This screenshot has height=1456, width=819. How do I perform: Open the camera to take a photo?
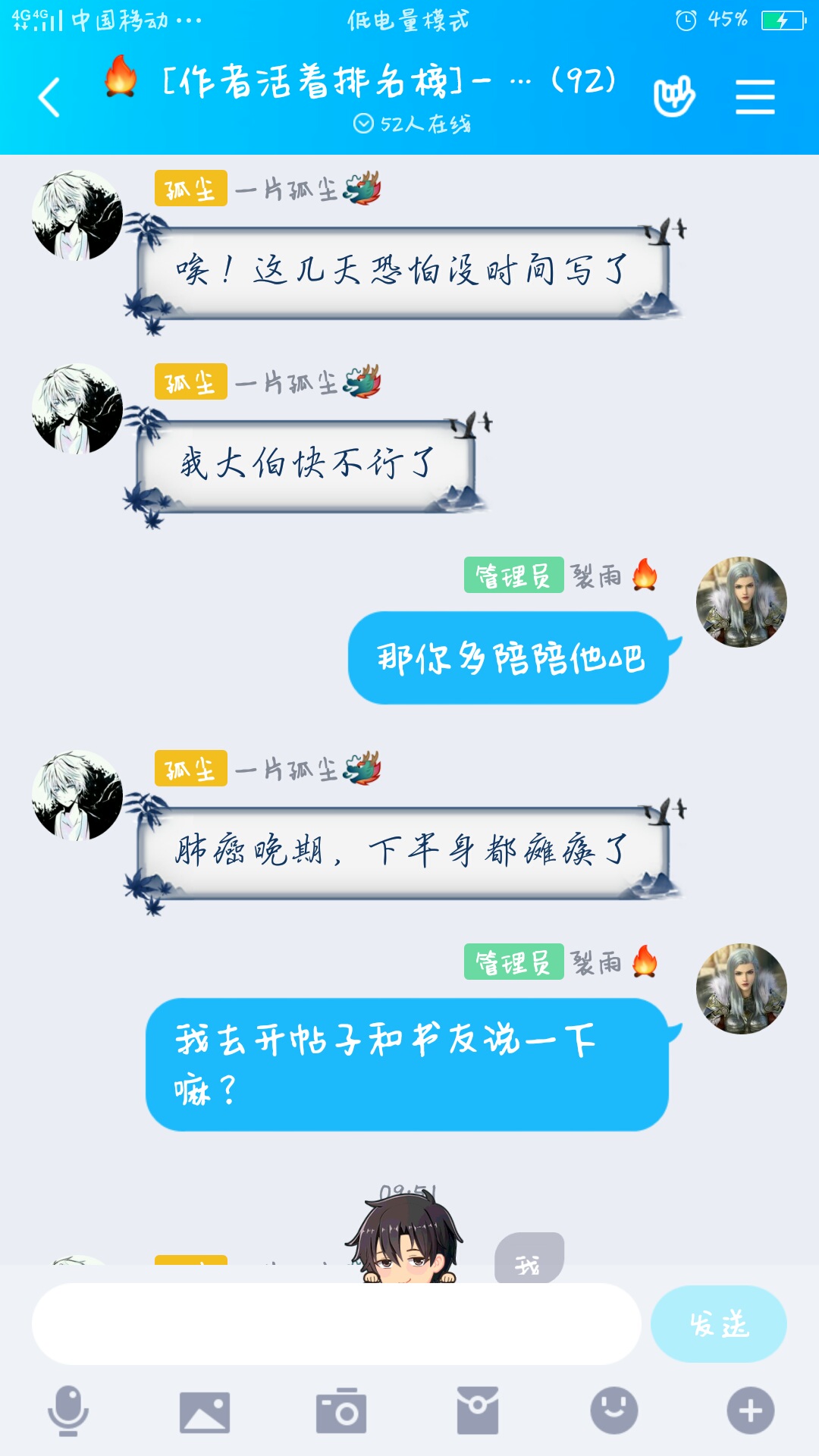(341, 1411)
